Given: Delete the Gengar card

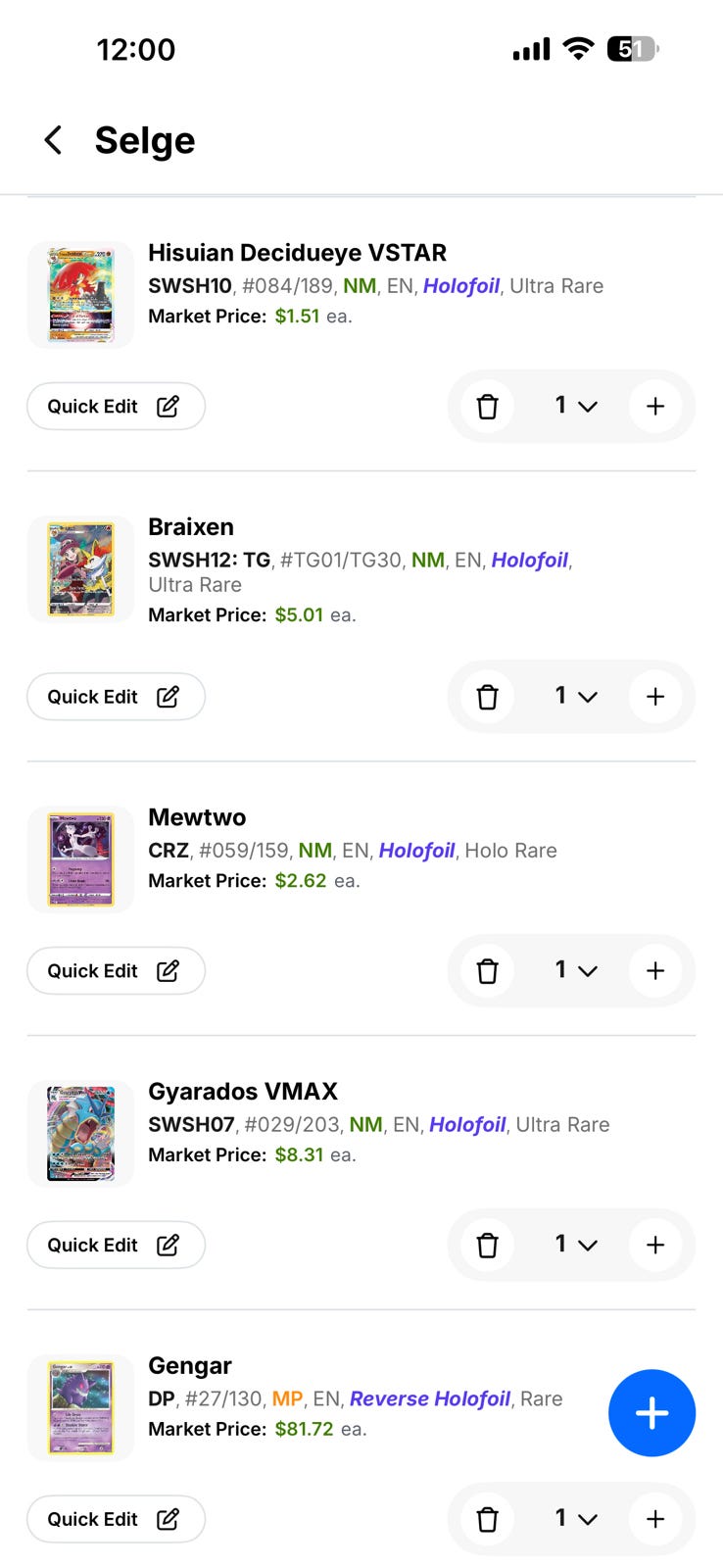Looking at the screenshot, I should (487, 1519).
